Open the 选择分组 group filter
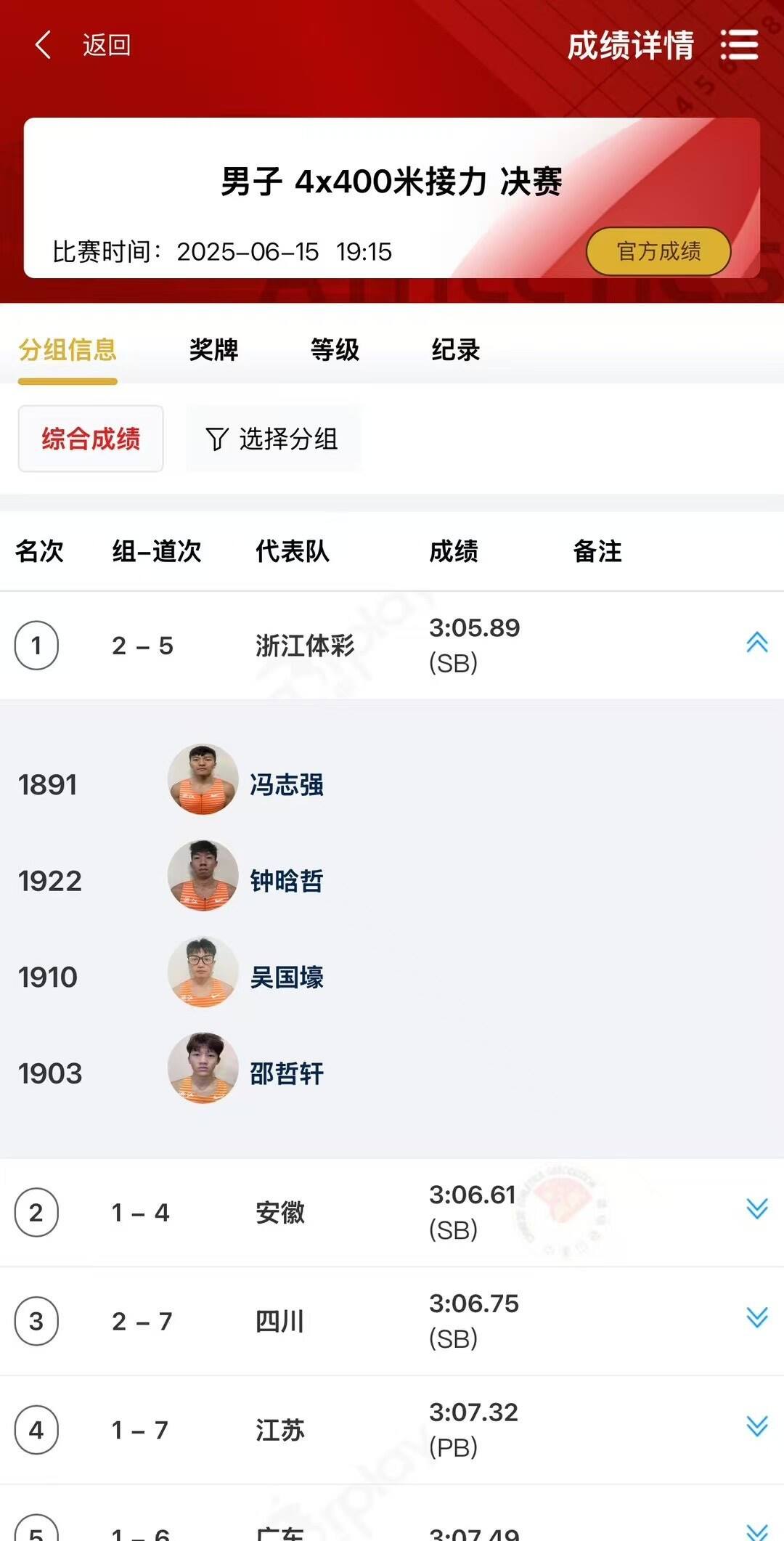This screenshot has width=784, height=1541. tap(273, 439)
